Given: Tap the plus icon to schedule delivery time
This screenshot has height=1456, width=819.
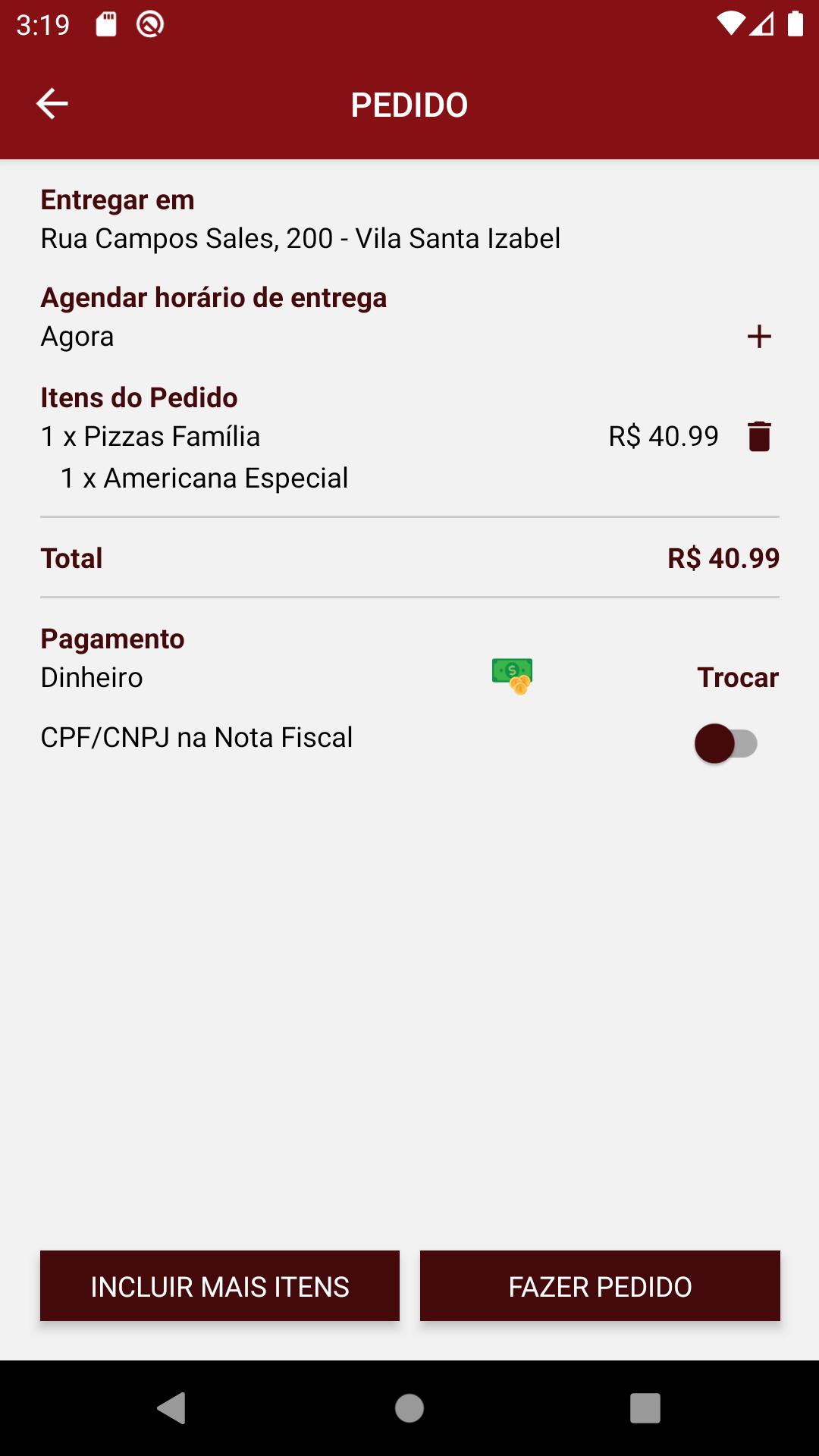Looking at the screenshot, I should [759, 336].
